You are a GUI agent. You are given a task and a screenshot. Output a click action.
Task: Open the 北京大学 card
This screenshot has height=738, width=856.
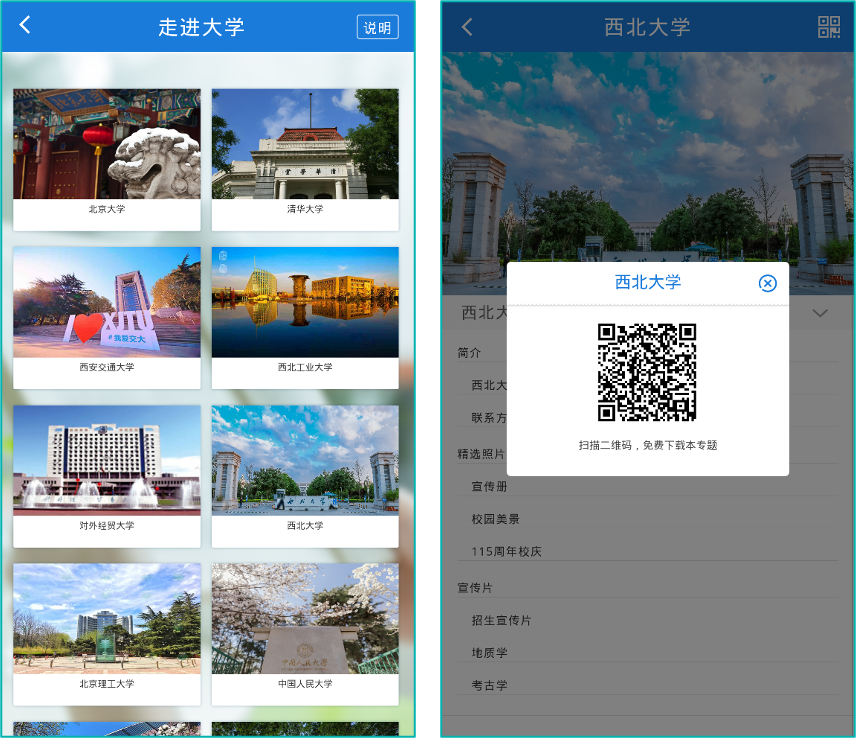pyautogui.click(x=106, y=158)
